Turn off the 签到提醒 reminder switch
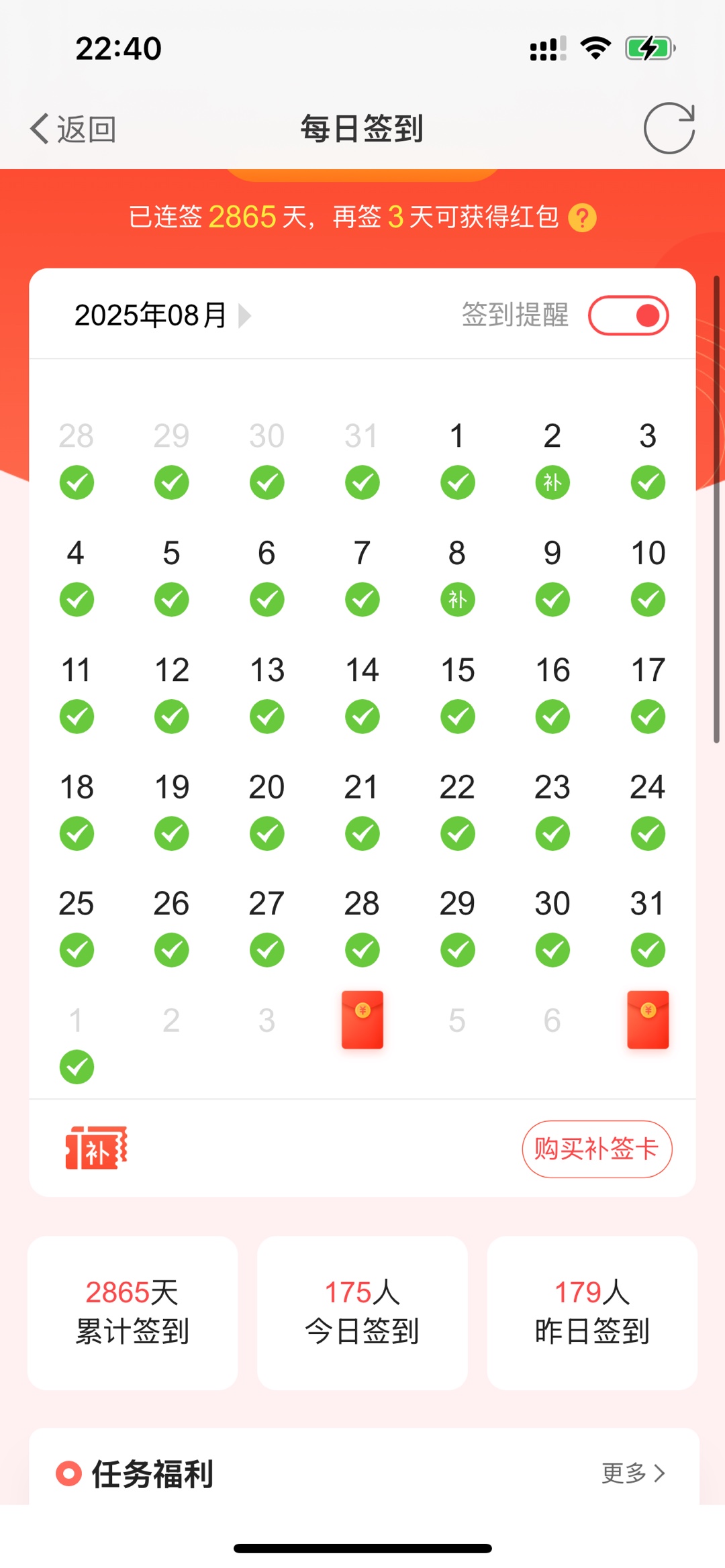 pyautogui.click(x=628, y=315)
